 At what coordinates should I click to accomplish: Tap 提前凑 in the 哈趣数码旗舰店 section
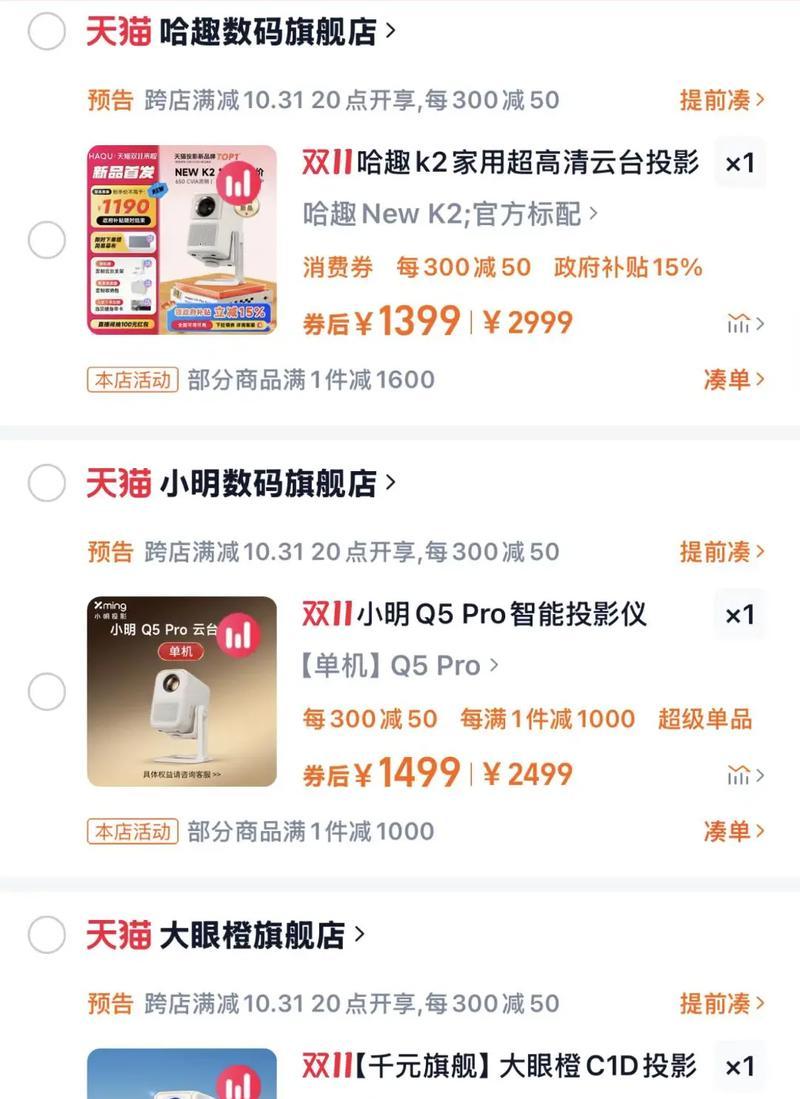722,100
